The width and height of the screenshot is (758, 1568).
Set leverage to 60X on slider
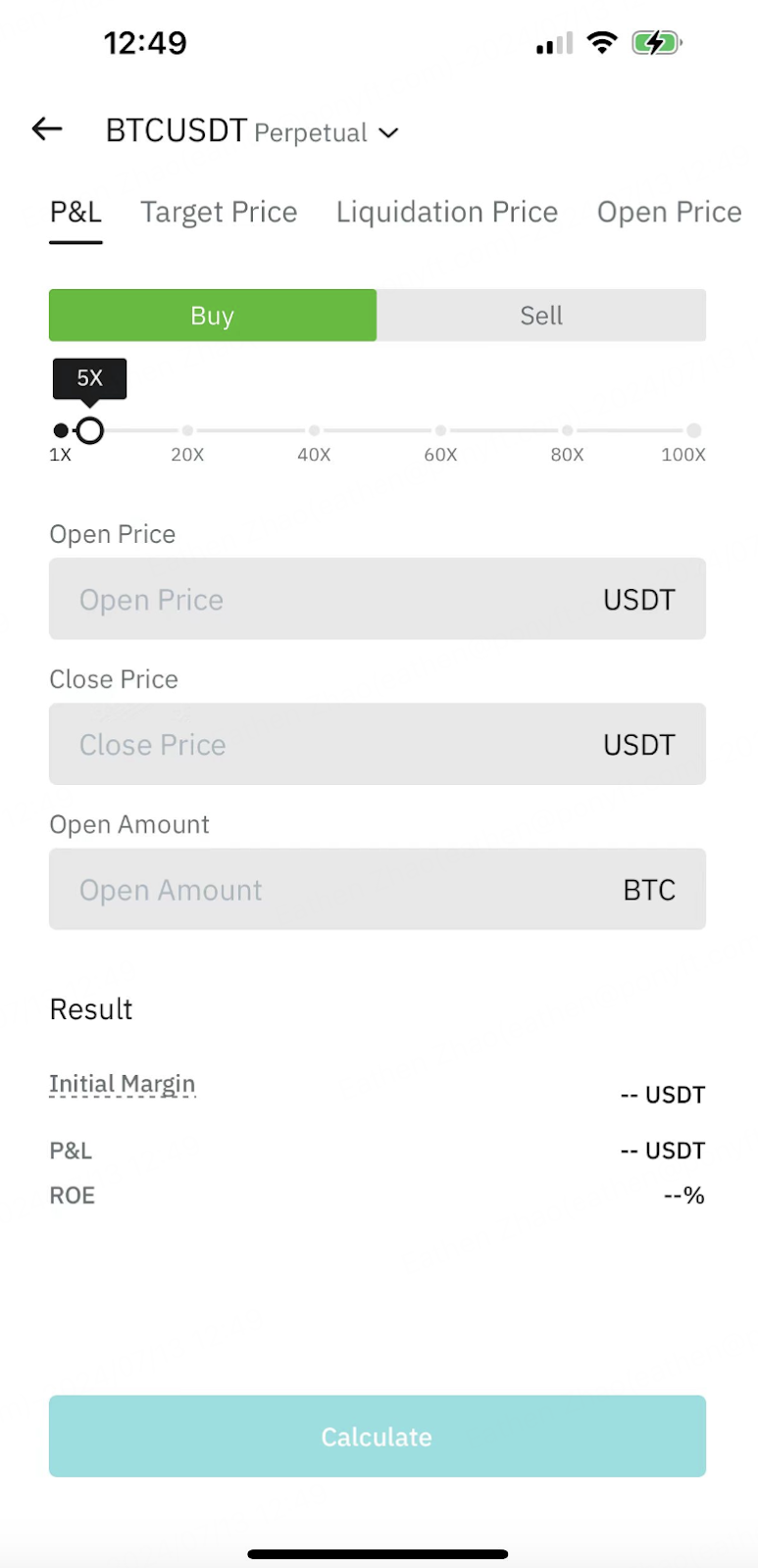440,430
